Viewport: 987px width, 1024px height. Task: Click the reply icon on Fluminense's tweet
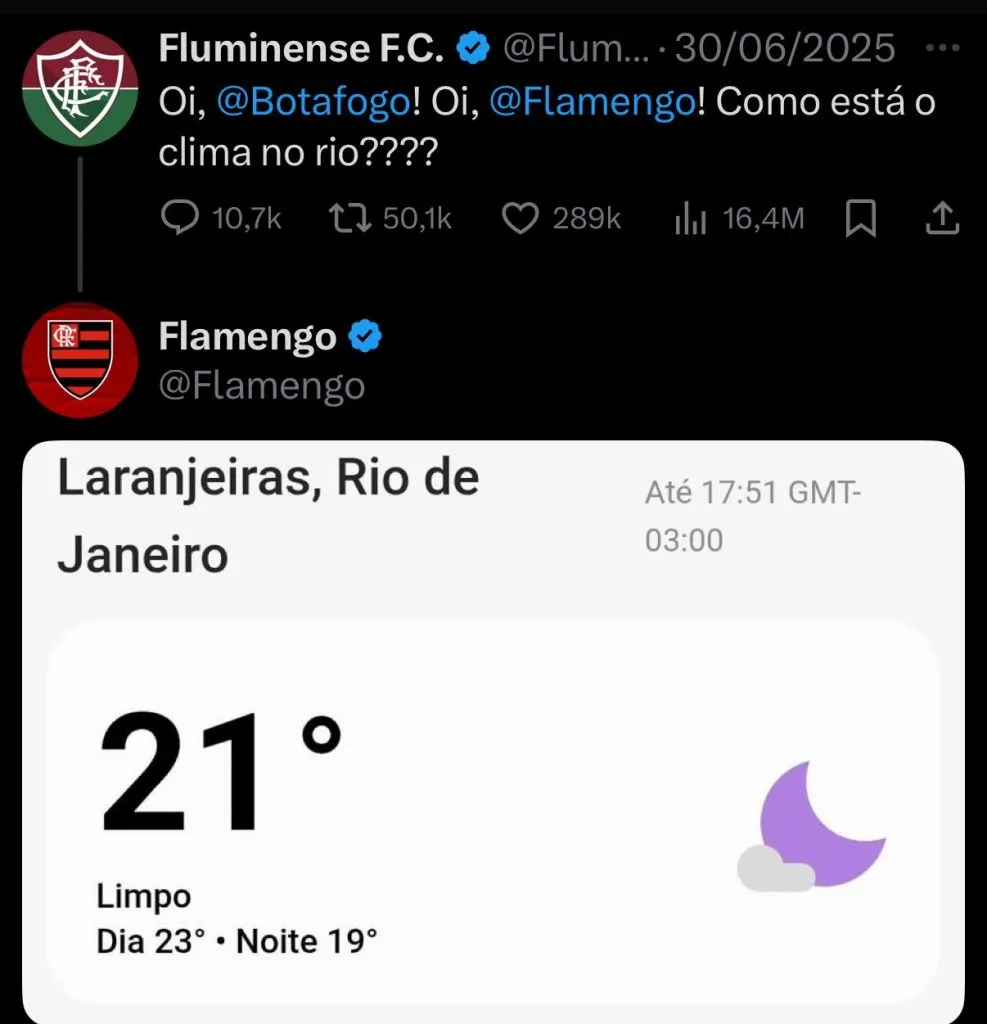(183, 218)
